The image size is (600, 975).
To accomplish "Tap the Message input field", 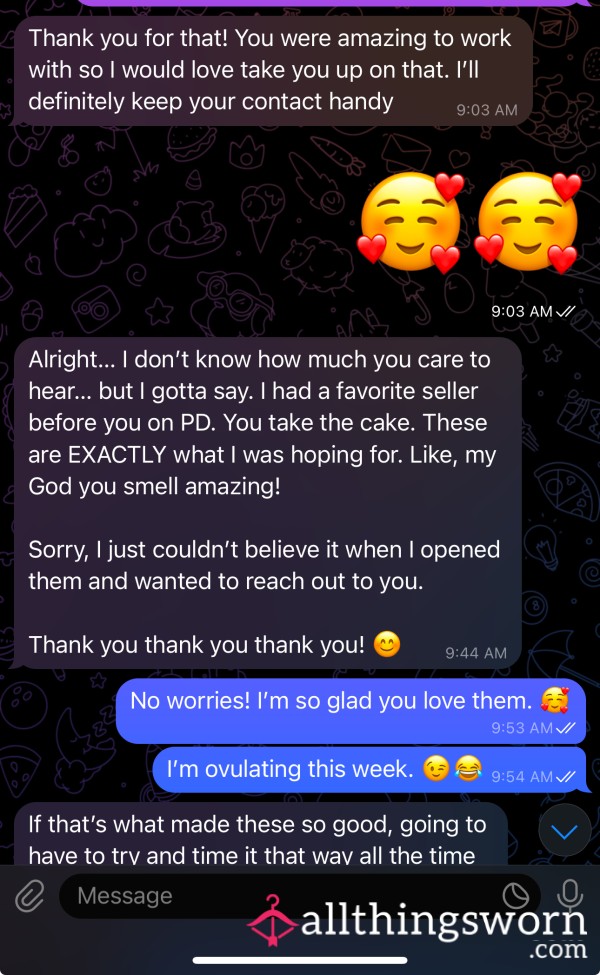I will 298,896.
